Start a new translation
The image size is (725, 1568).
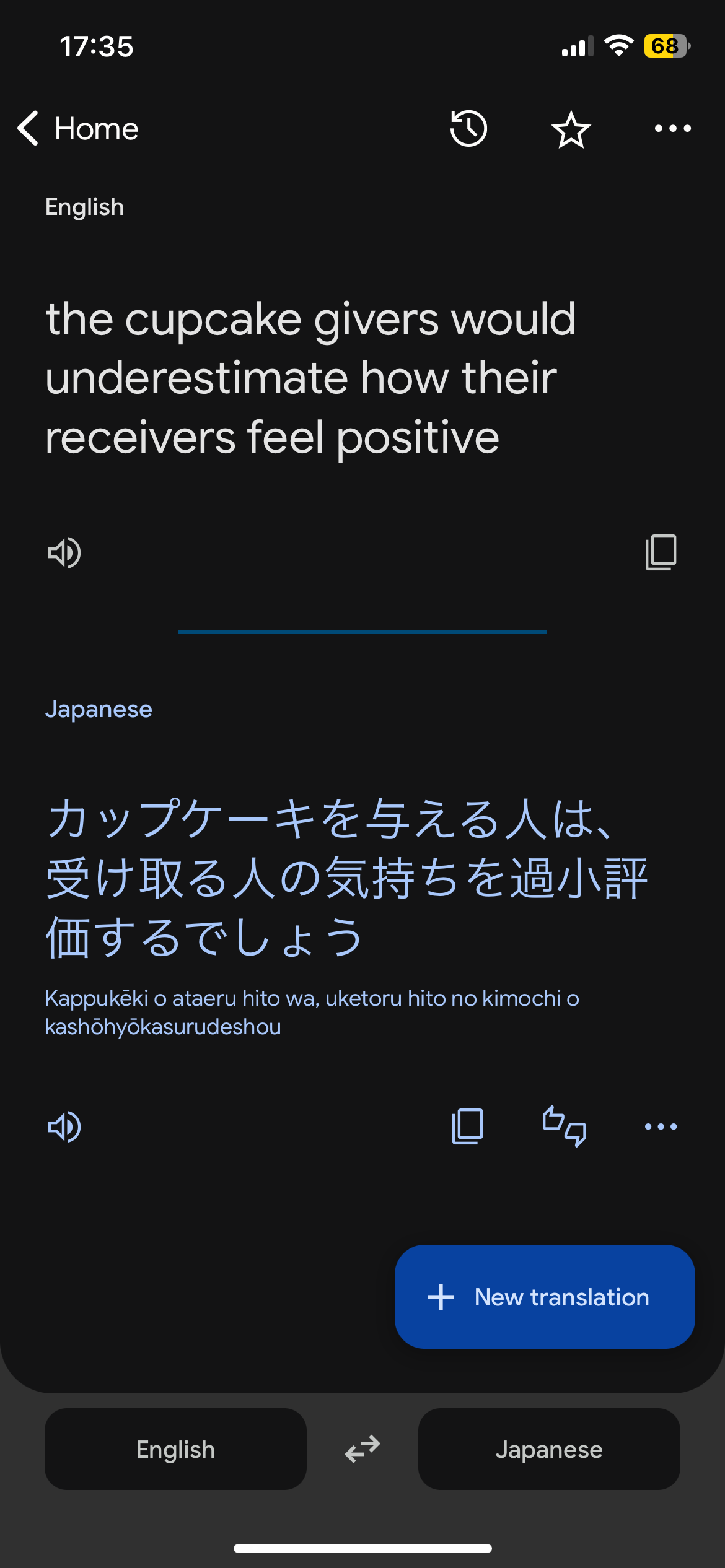point(545,1297)
